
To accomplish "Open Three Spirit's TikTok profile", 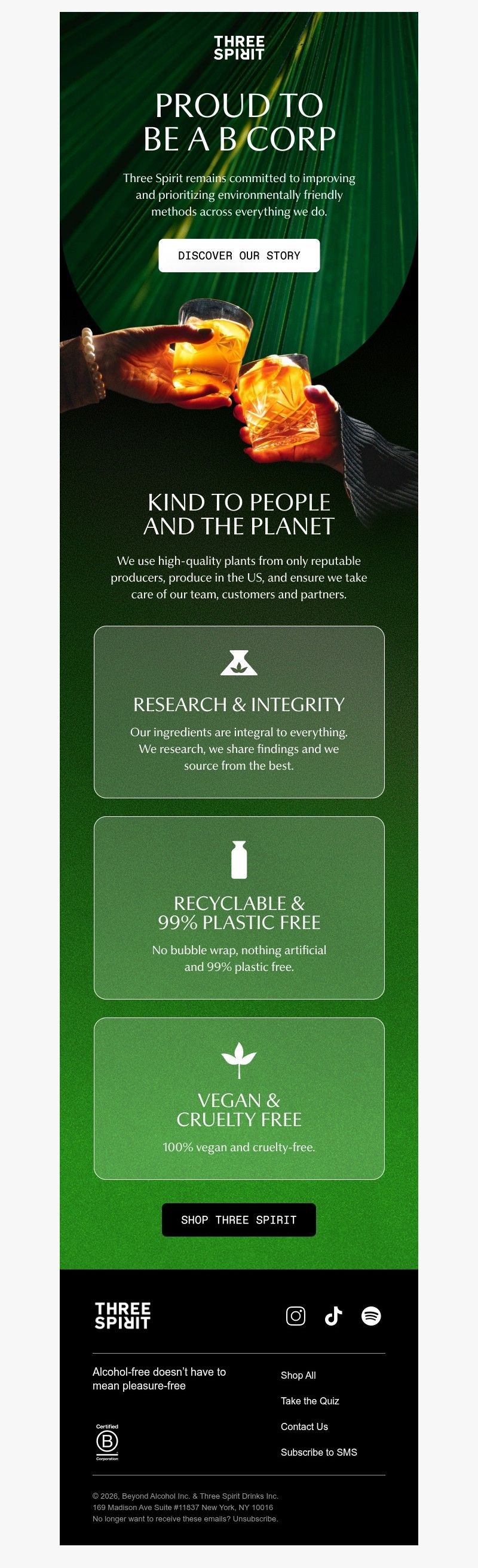I will tap(333, 1316).
